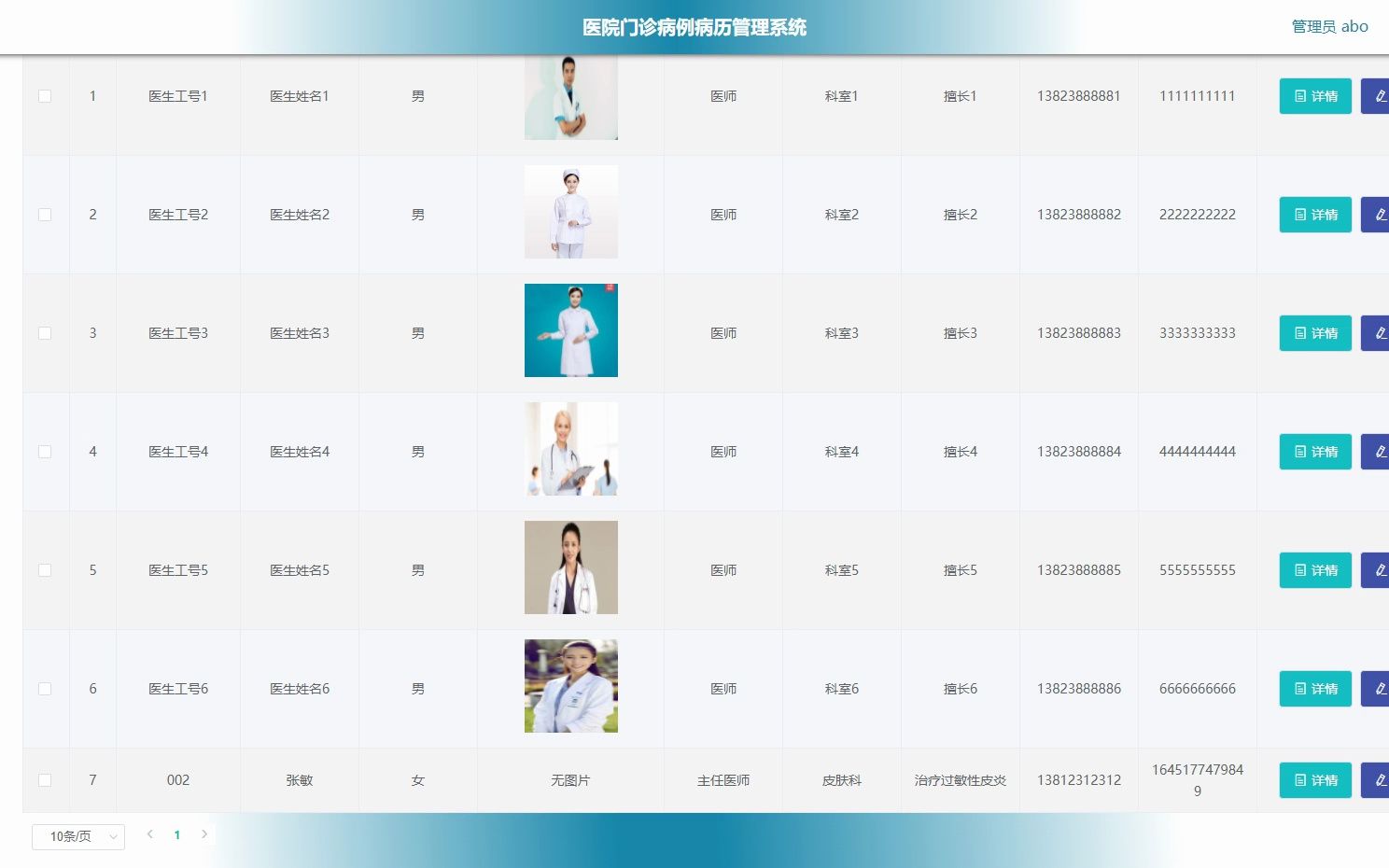Tick the checkbox for 医生工号2

[x=45, y=215]
